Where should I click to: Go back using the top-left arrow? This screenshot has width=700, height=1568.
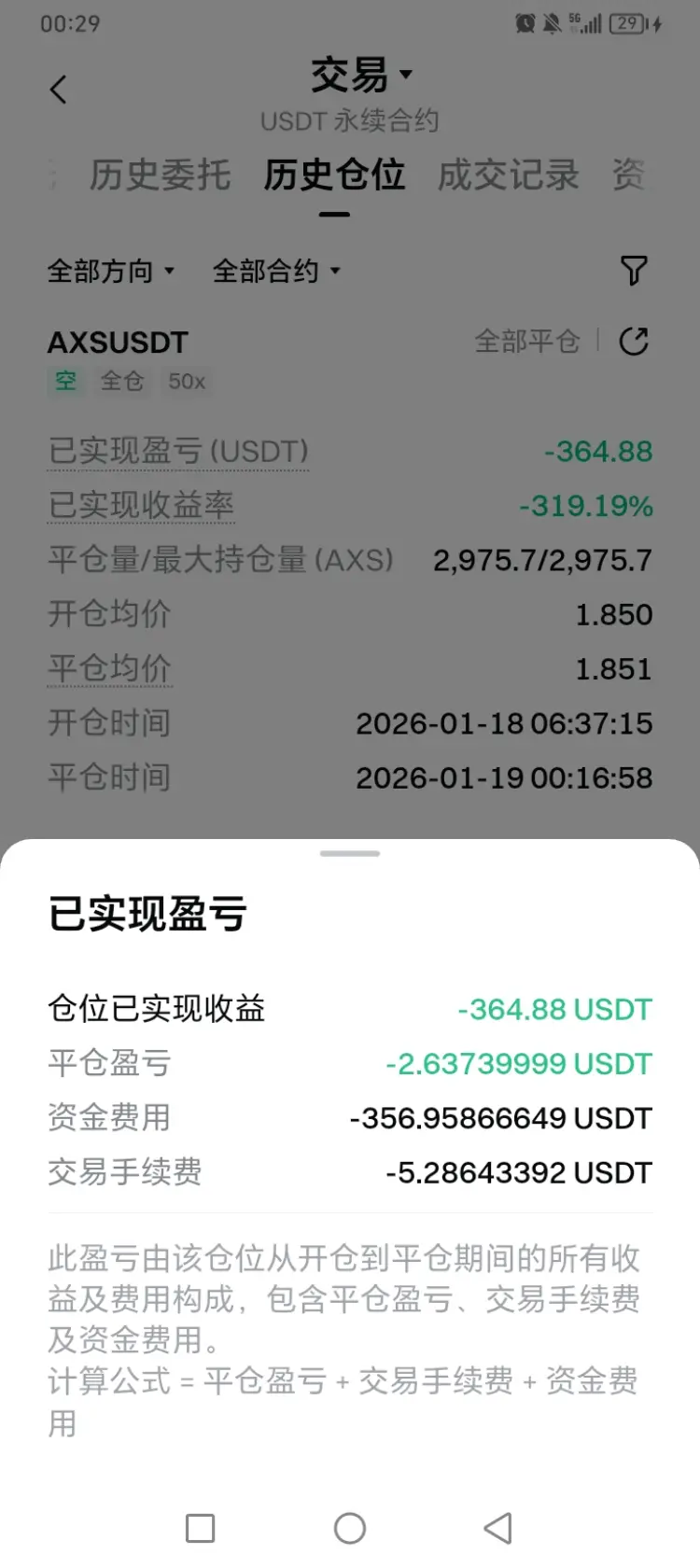pyautogui.click(x=58, y=90)
